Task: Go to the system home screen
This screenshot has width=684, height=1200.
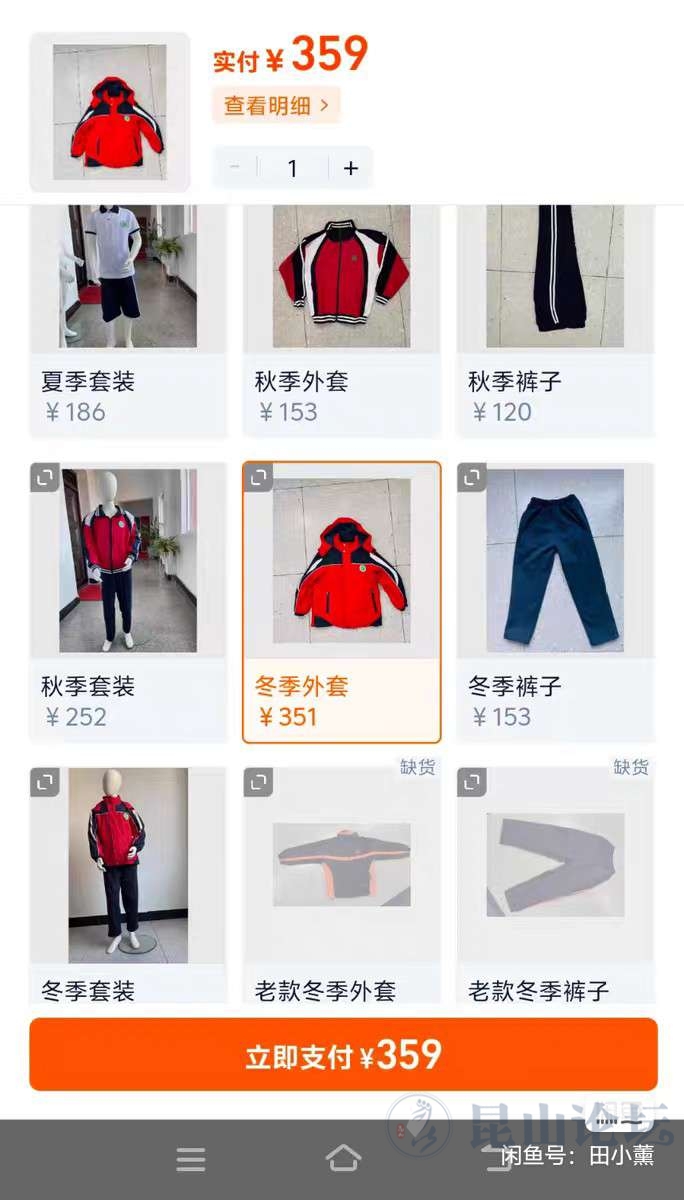Action: (343, 1159)
